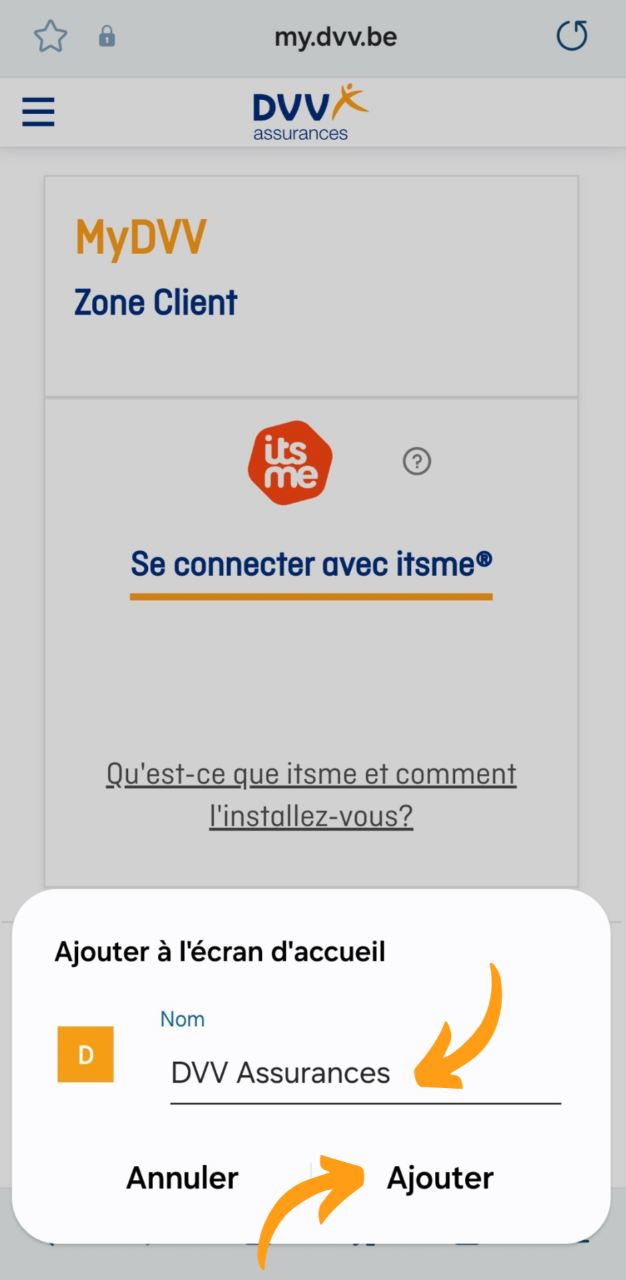The image size is (626, 1280).
Task: Reload the my.dvv.be page
Action: [572, 37]
